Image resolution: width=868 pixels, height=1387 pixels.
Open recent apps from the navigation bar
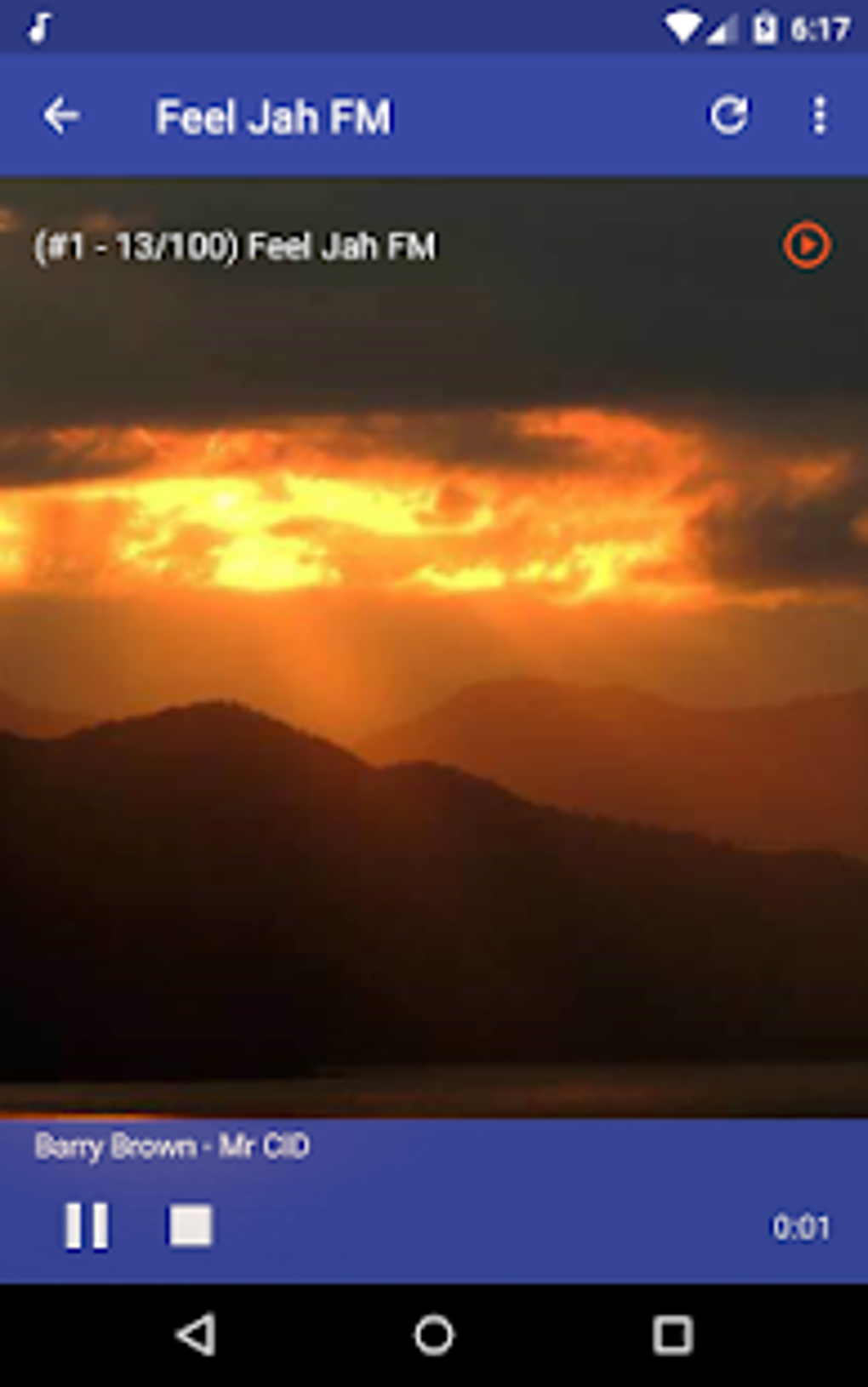672,1335
